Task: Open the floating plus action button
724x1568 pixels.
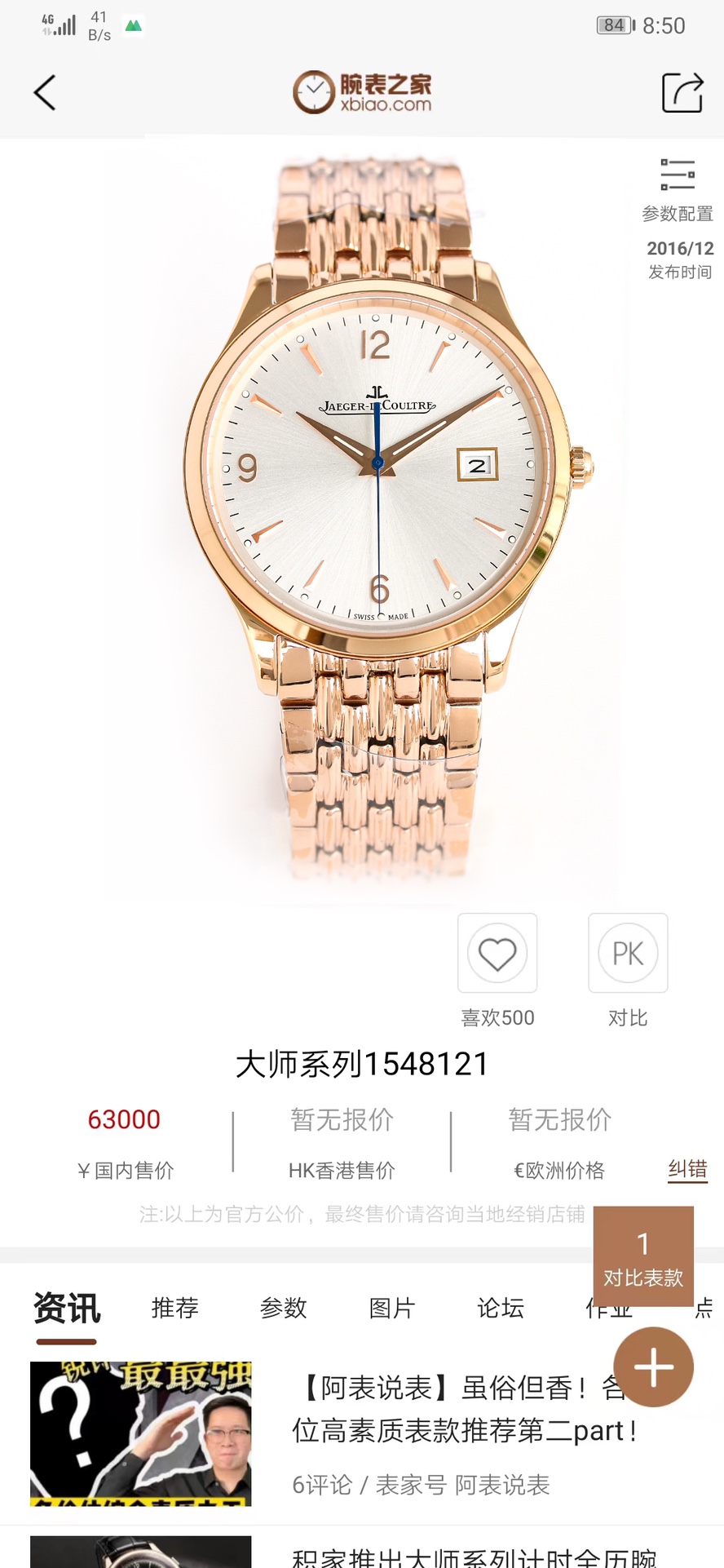Action: [x=652, y=1366]
